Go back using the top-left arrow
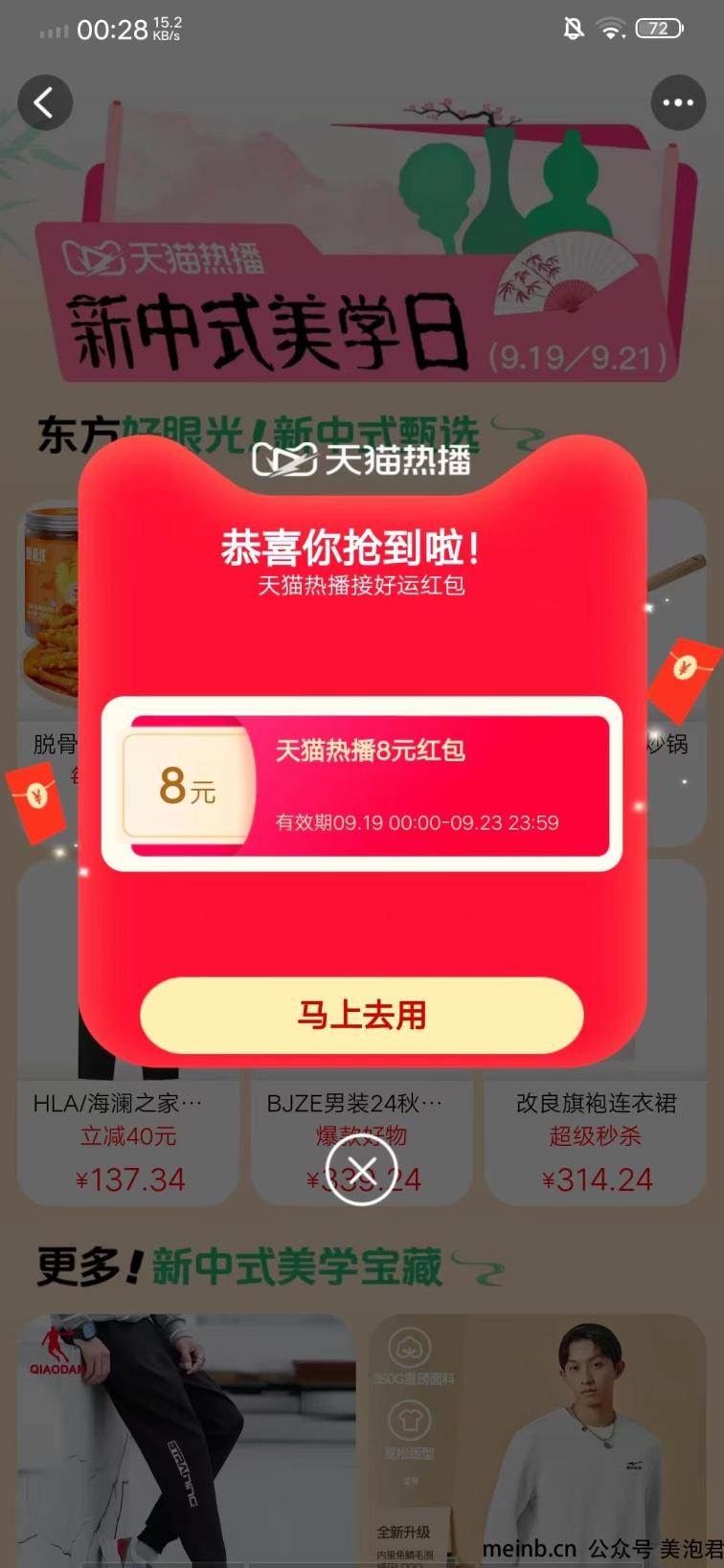The height and width of the screenshot is (1568, 724). [44, 102]
